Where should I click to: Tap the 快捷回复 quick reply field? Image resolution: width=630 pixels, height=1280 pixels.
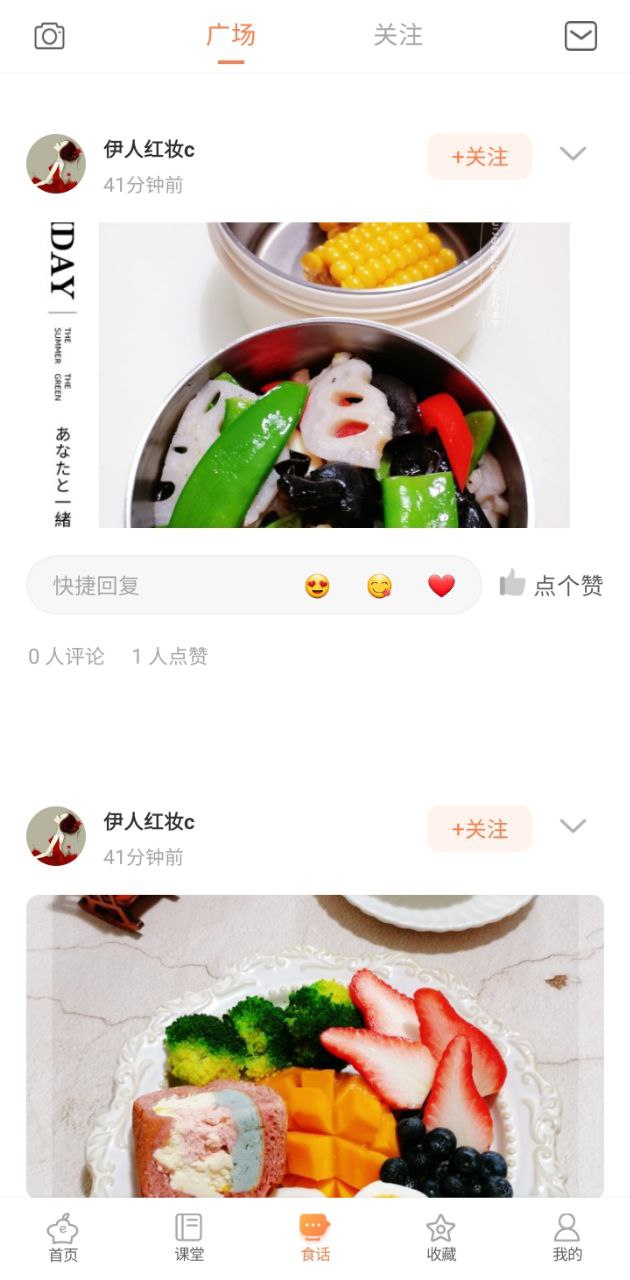click(150, 586)
